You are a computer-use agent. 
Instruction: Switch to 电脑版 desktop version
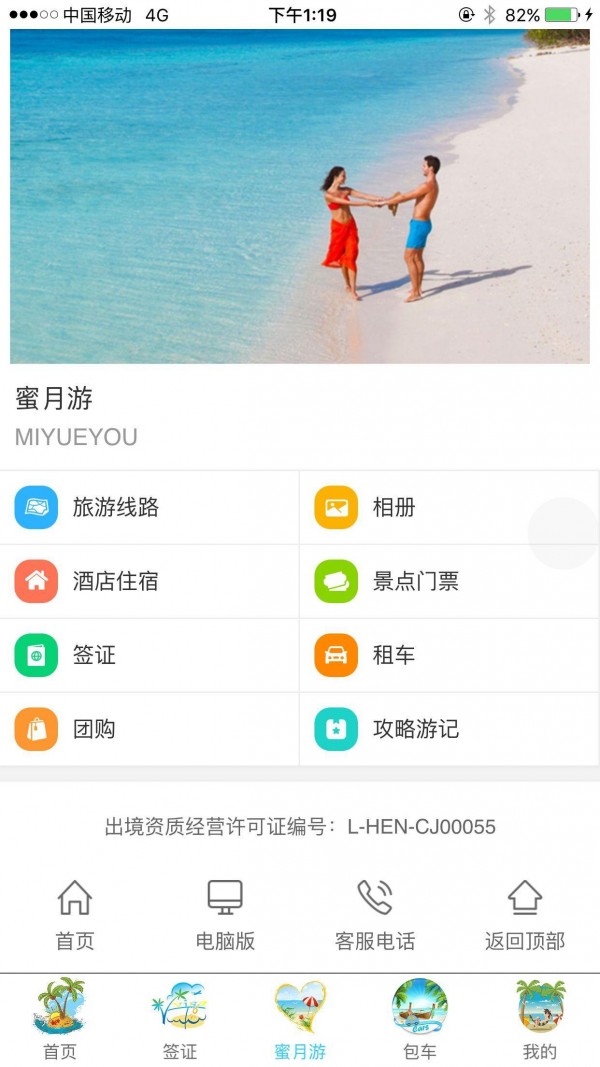click(225, 914)
